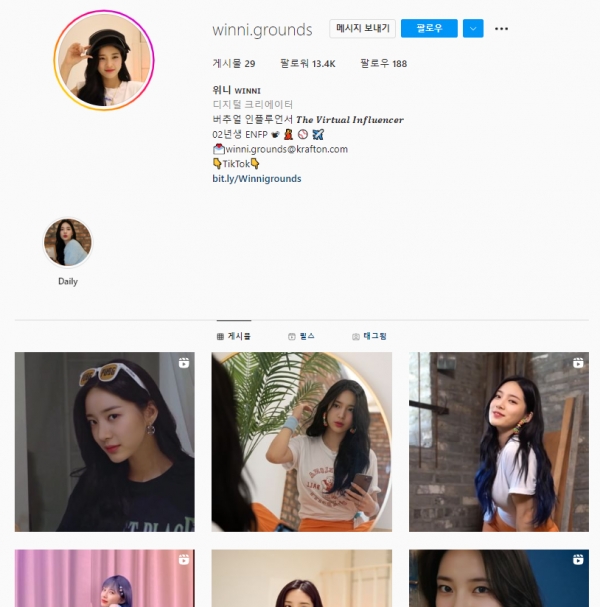The width and height of the screenshot is (600, 607).
Task: Open the 팔로우 188 following list
Action: click(385, 63)
